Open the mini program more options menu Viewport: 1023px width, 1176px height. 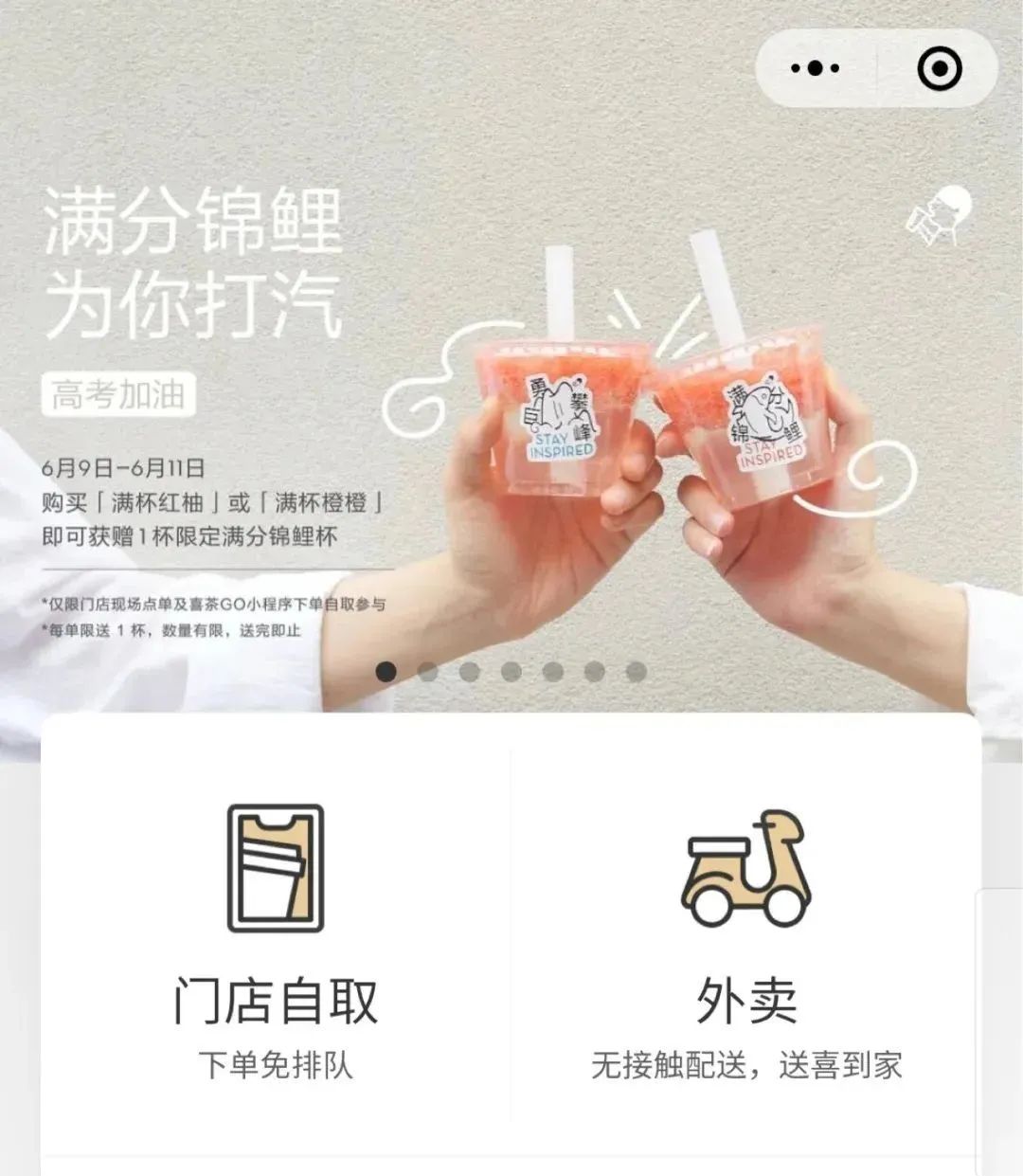pos(815,68)
